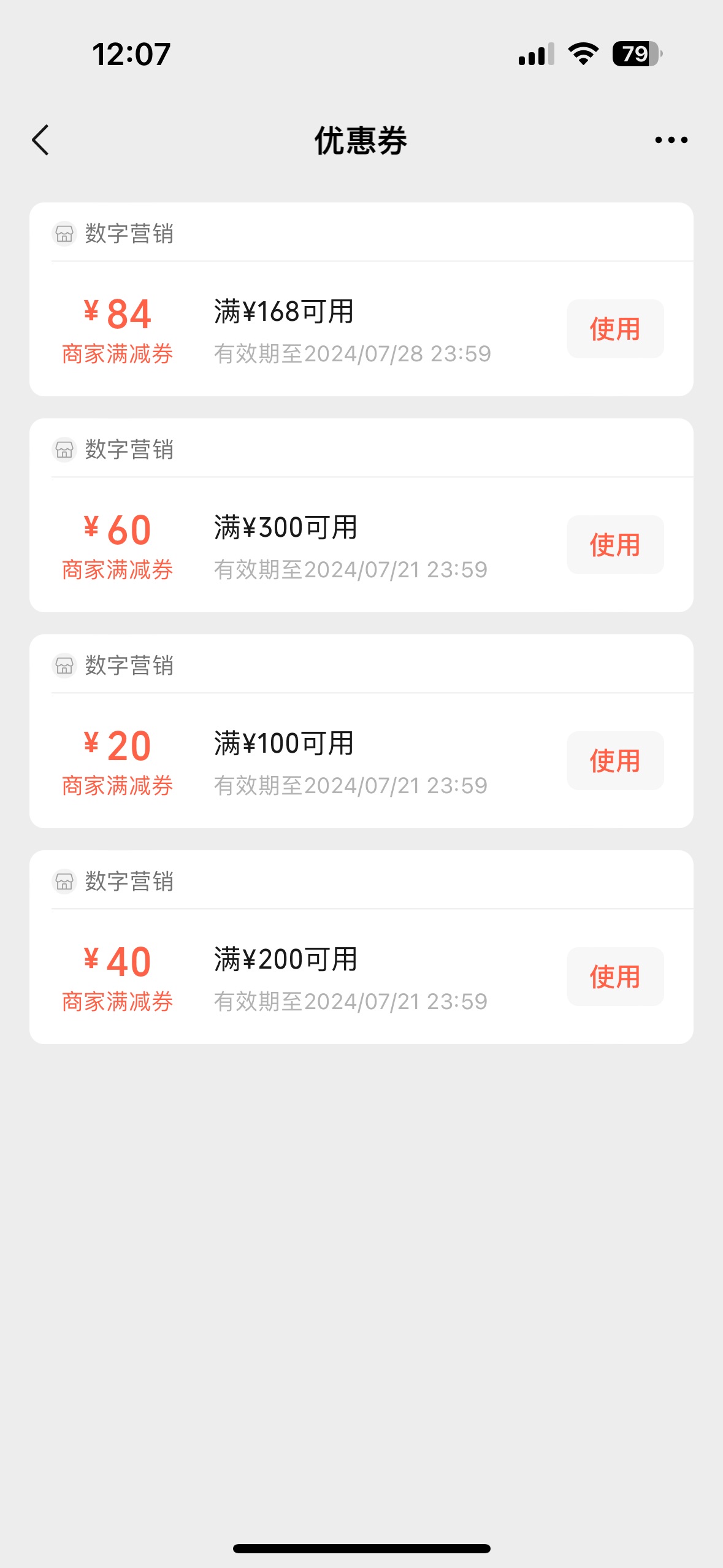Image resolution: width=723 pixels, height=1568 pixels.
Task: Use the ¥60 off ¥300 coupon
Action: [615, 545]
